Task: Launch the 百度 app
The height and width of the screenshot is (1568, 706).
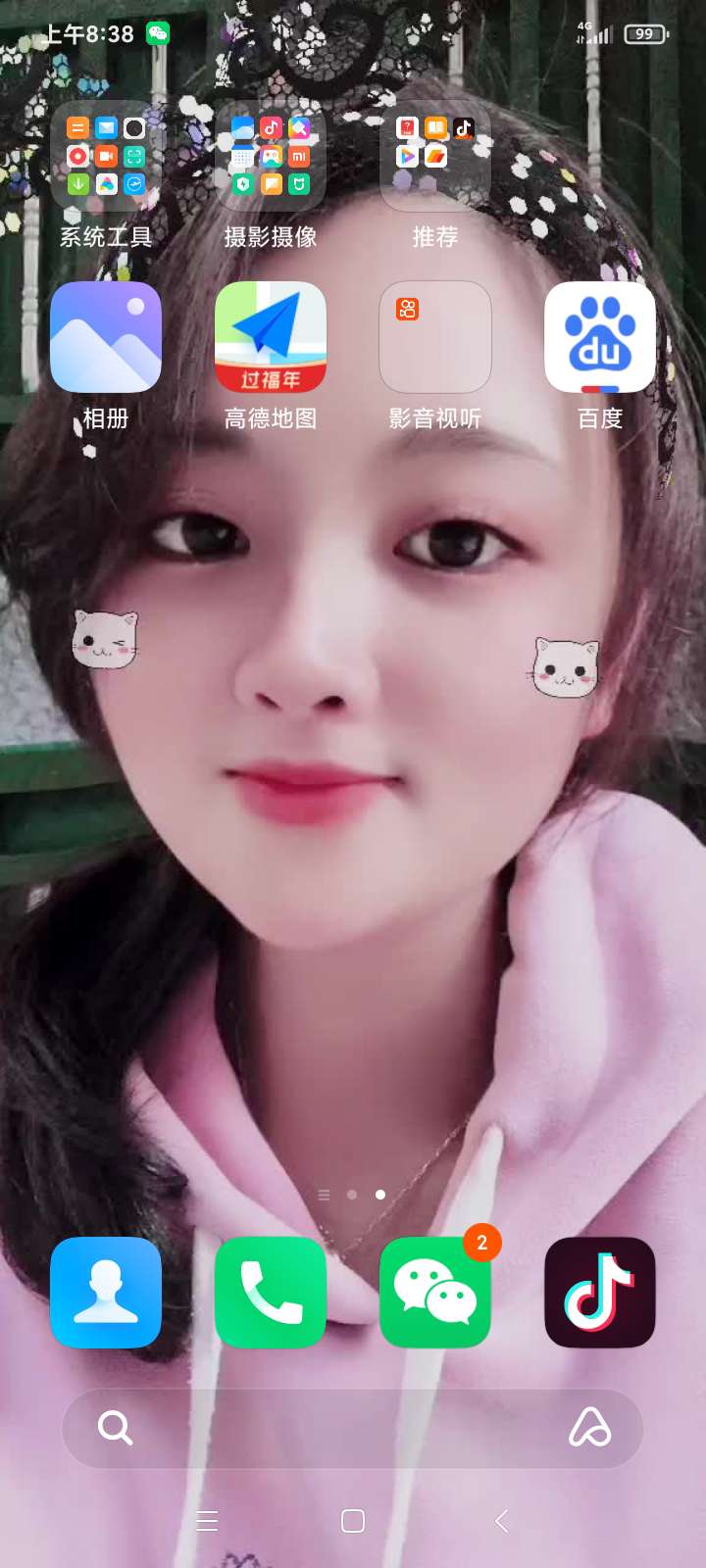Action: 600,337
